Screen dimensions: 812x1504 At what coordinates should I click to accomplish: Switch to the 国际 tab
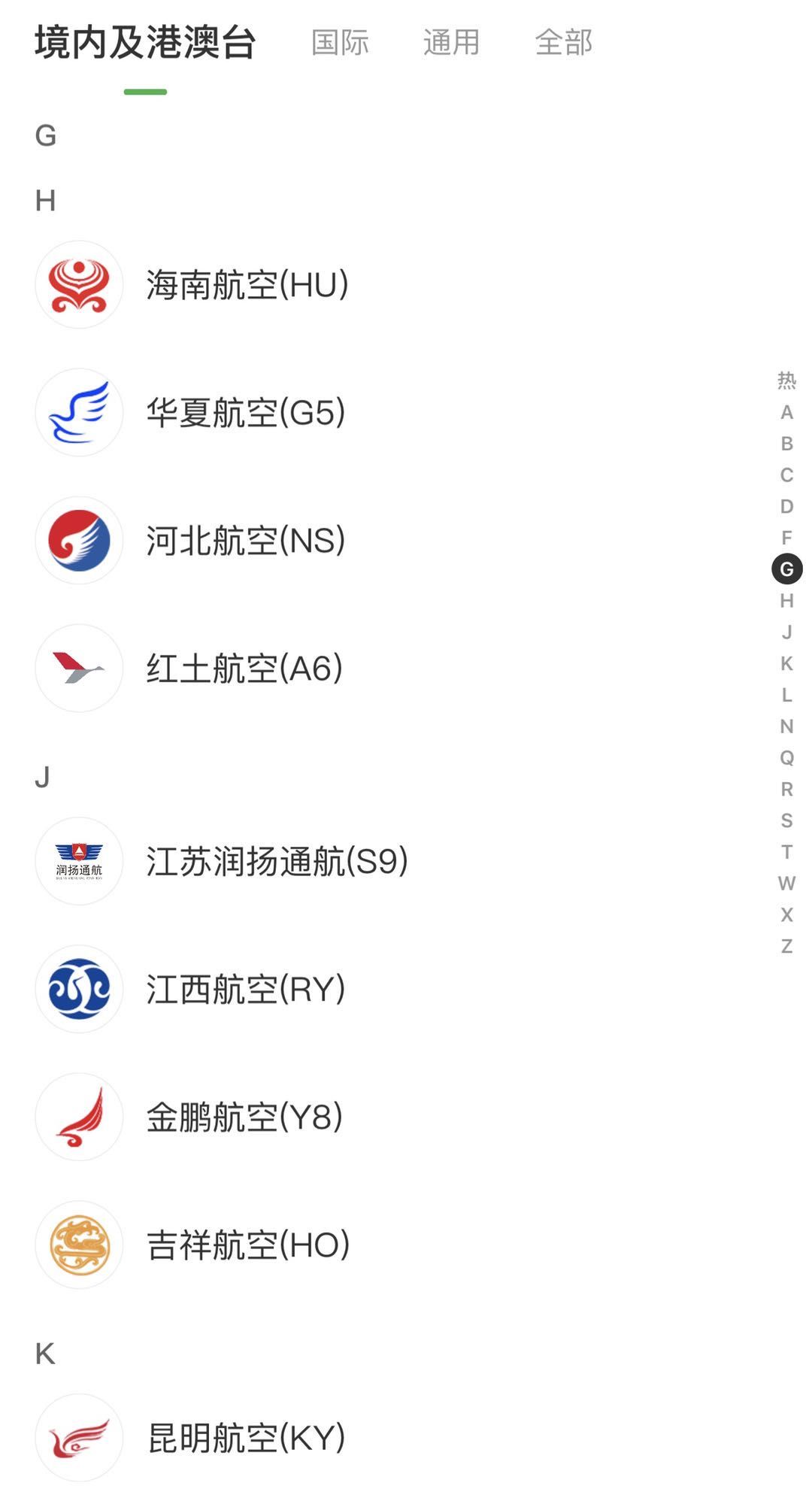[340, 43]
